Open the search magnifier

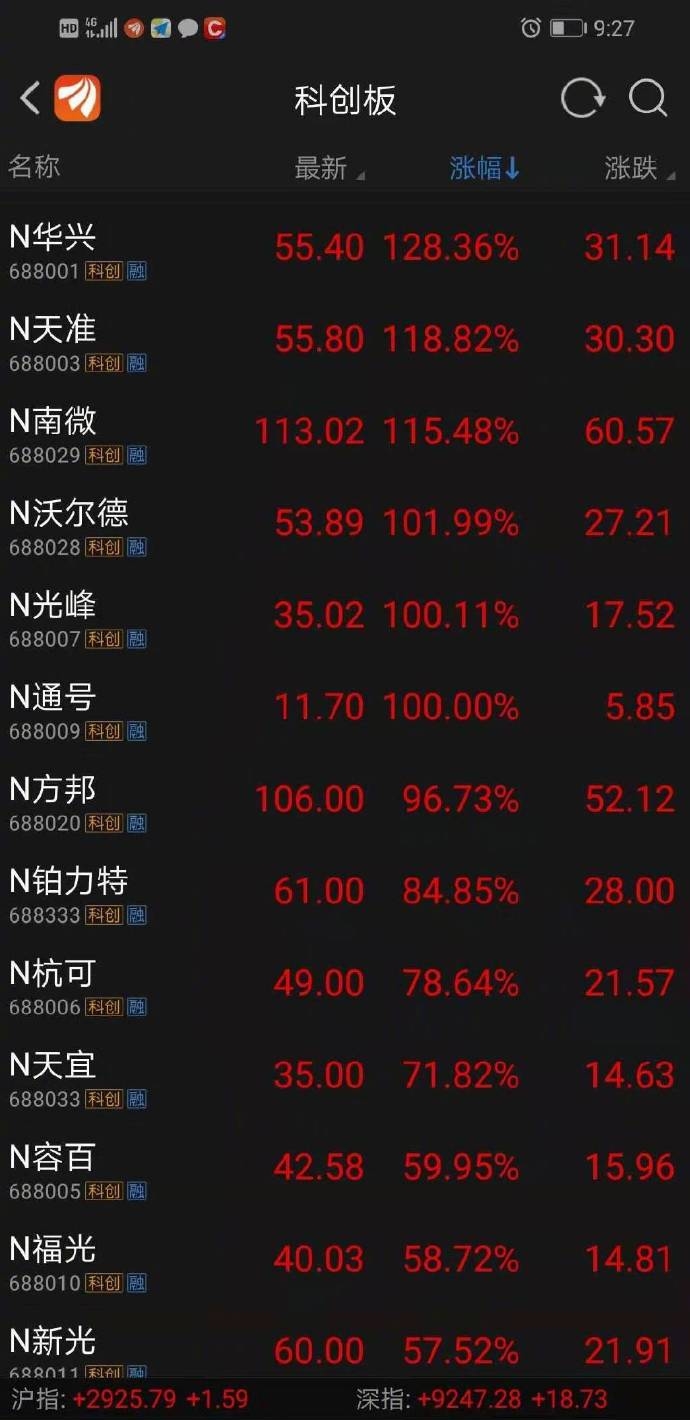click(x=648, y=99)
